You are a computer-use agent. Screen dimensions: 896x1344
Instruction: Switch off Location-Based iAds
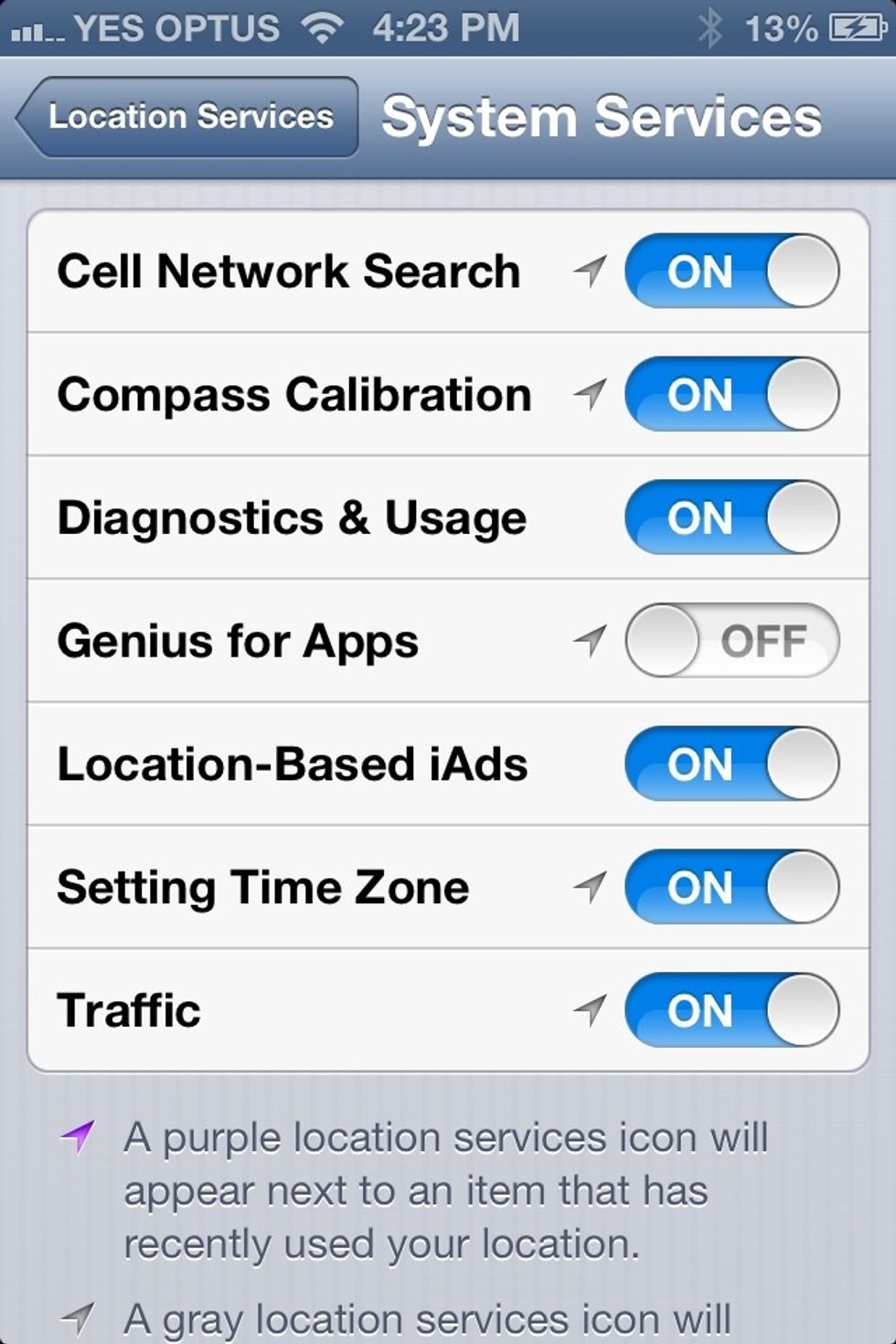730,764
